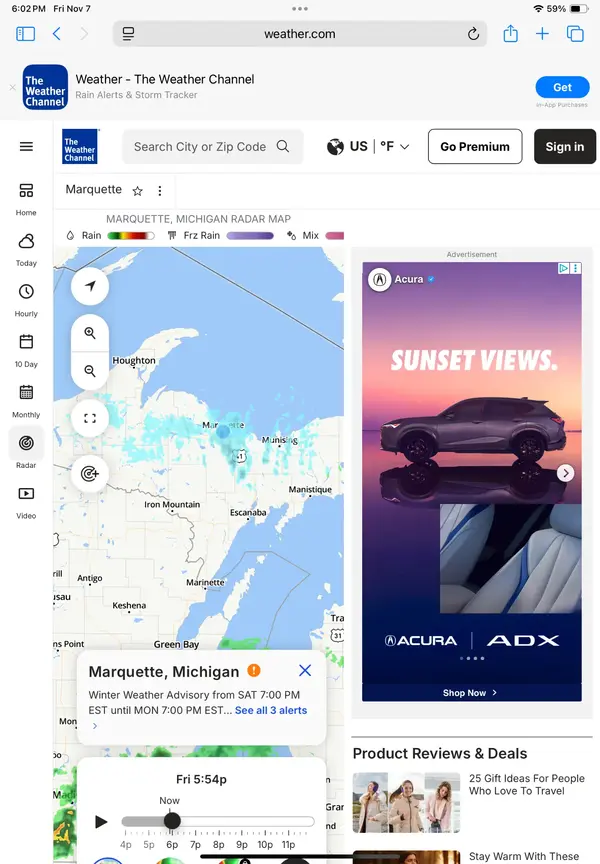Switch to the Today tab
The image size is (600, 864).
pos(26,247)
